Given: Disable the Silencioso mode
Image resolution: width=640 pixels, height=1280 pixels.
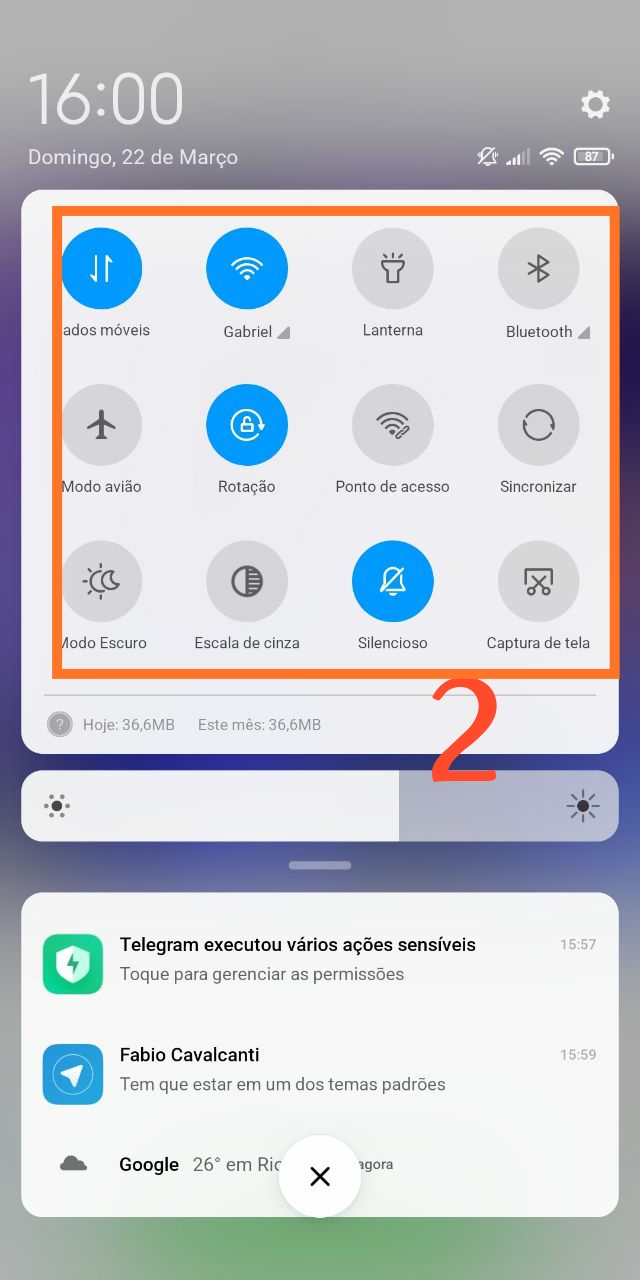Looking at the screenshot, I should point(393,582).
